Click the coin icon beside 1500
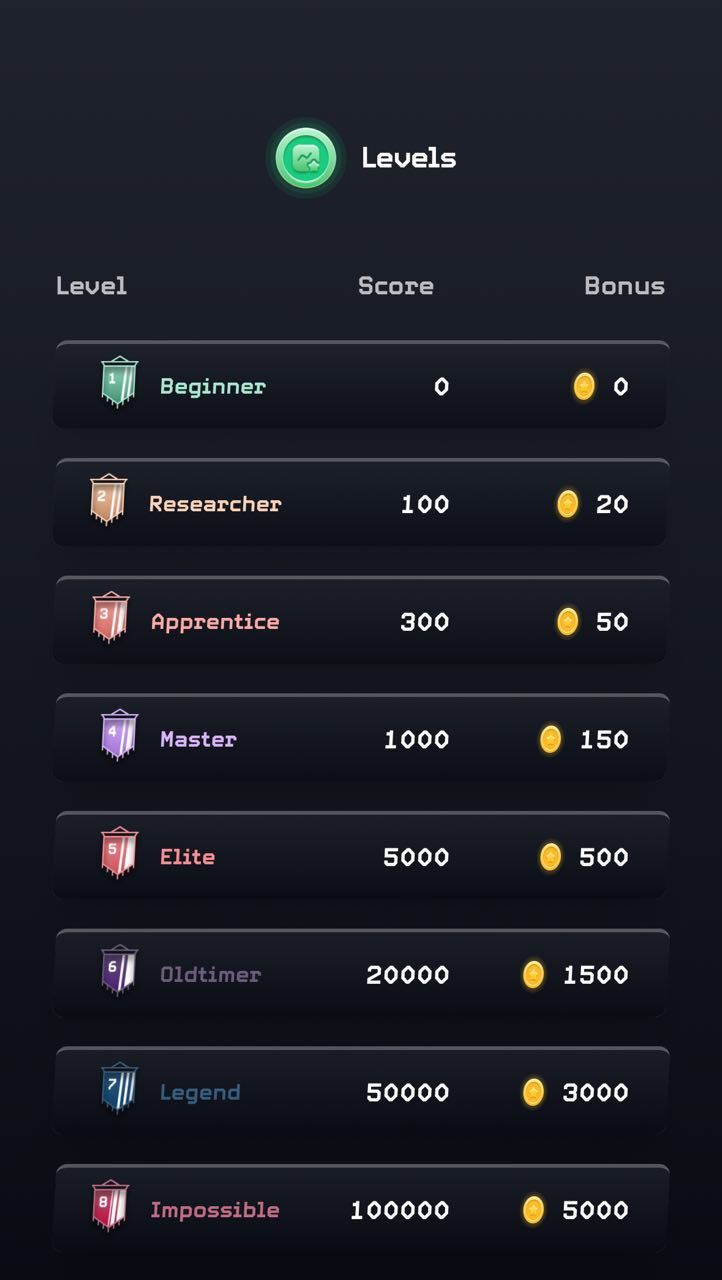Viewport: 722px width, 1280px height. pyautogui.click(x=535, y=974)
